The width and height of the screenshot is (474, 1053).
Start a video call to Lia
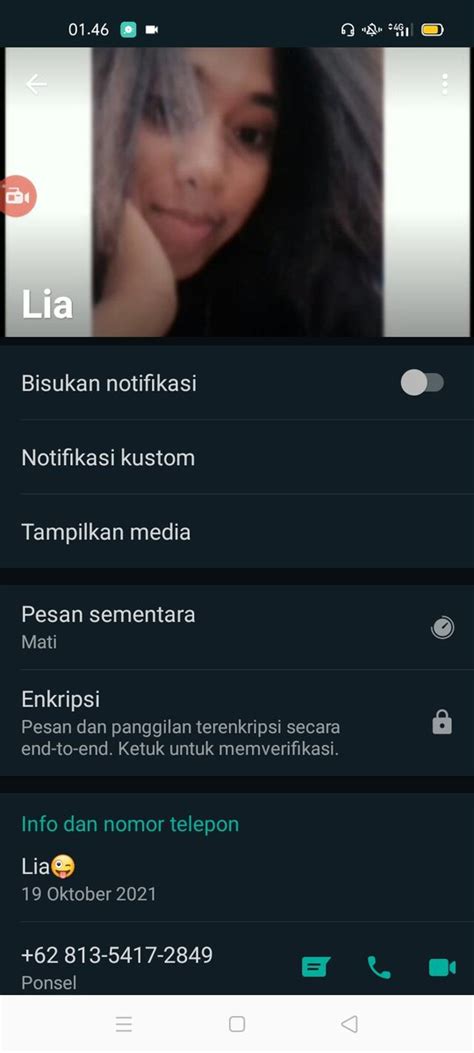(x=442, y=967)
